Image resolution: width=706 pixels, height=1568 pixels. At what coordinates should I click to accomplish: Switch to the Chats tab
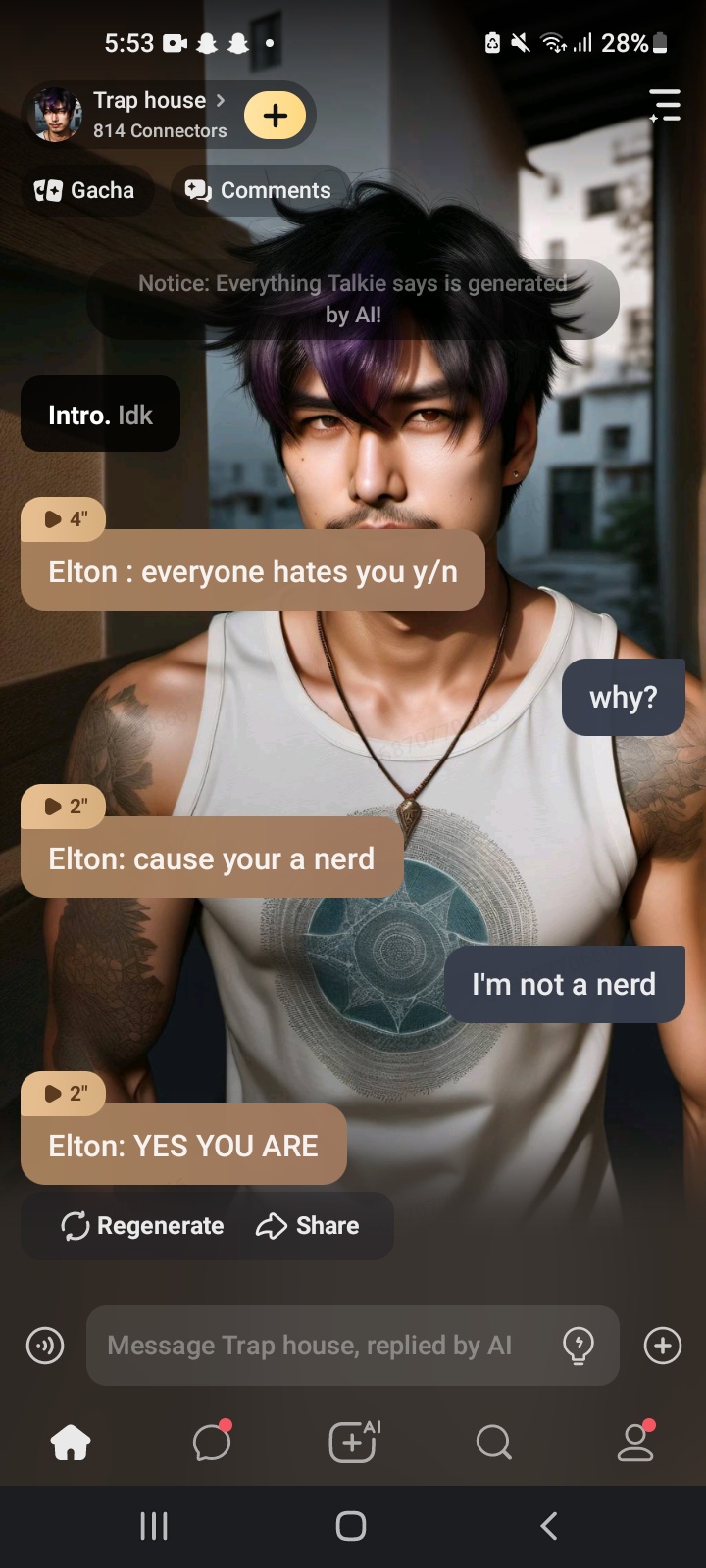[x=212, y=1443]
